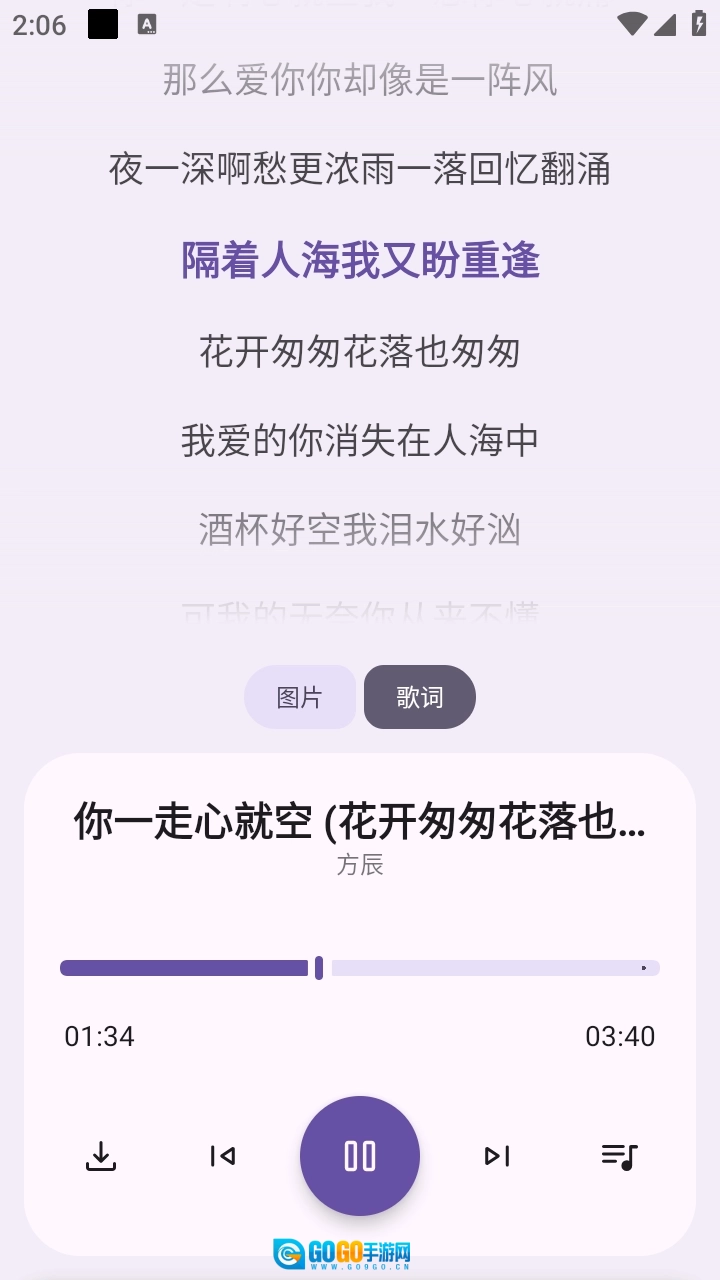Pause the current song
Viewport: 720px width, 1280px height.
pos(360,1156)
